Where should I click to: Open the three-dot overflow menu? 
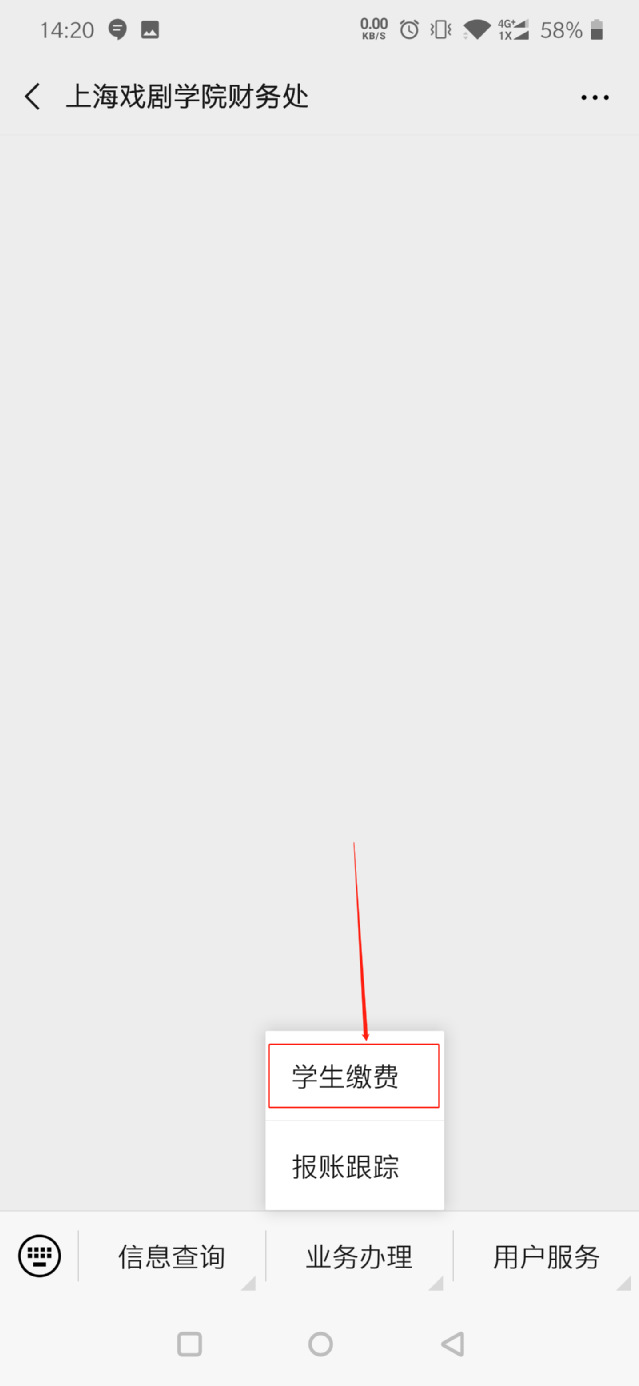tap(595, 97)
